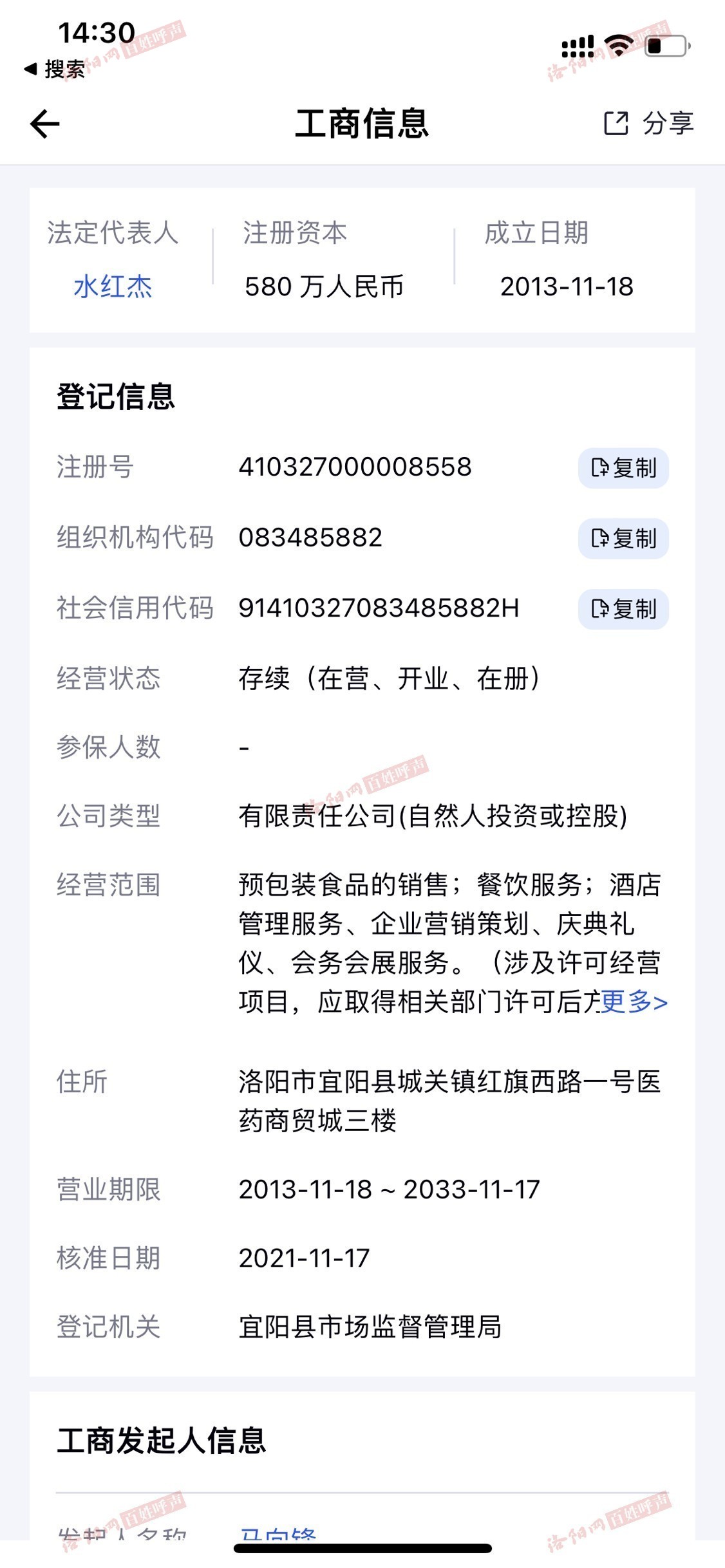This screenshot has height=1568, width=725.
Task: Expand business scope with 更多
Action: (x=634, y=1002)
